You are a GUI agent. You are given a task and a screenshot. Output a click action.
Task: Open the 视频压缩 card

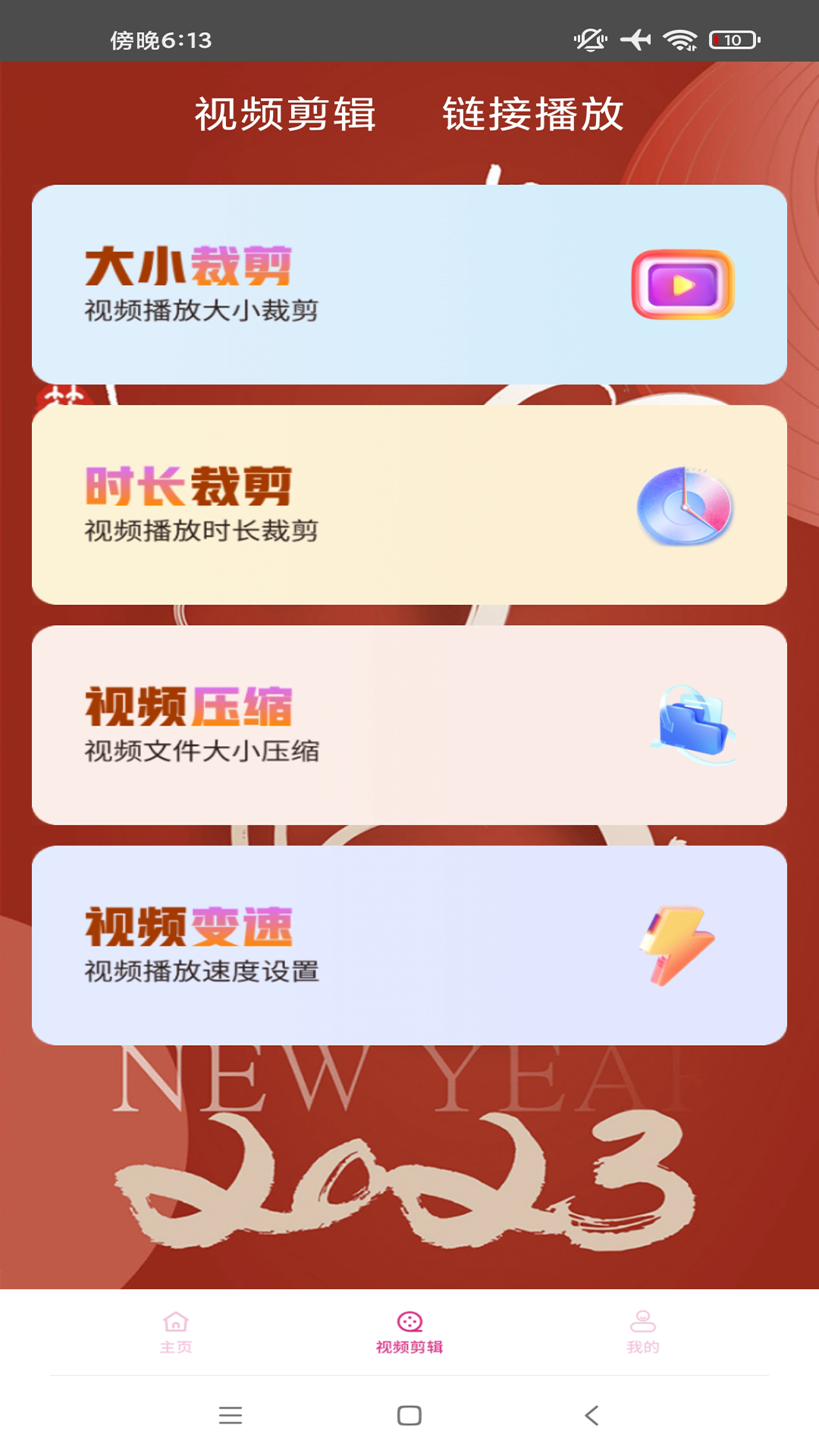point(409,725)
